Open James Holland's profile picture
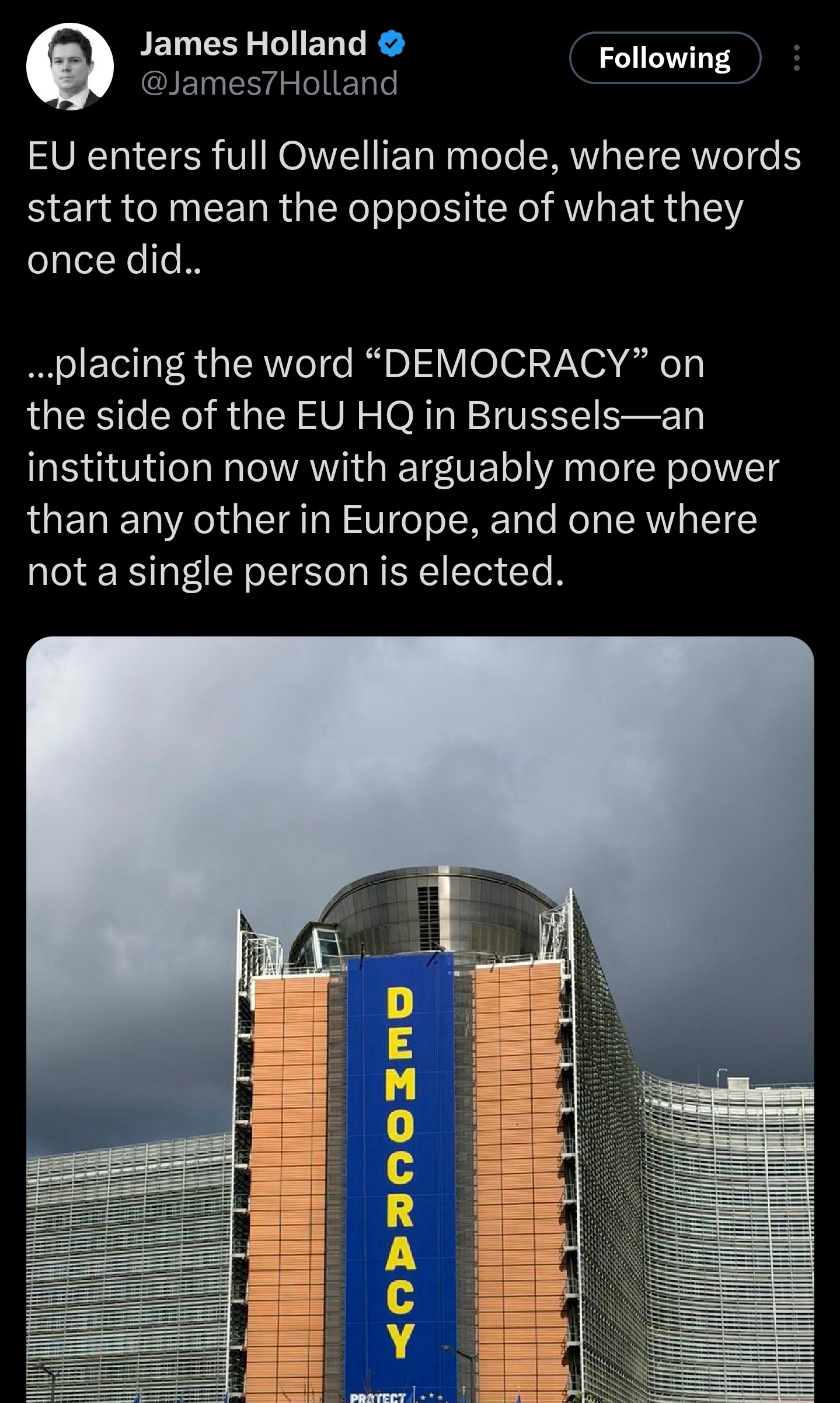The width and height of the screenshot is (840, 1403). tap(70, 67)
